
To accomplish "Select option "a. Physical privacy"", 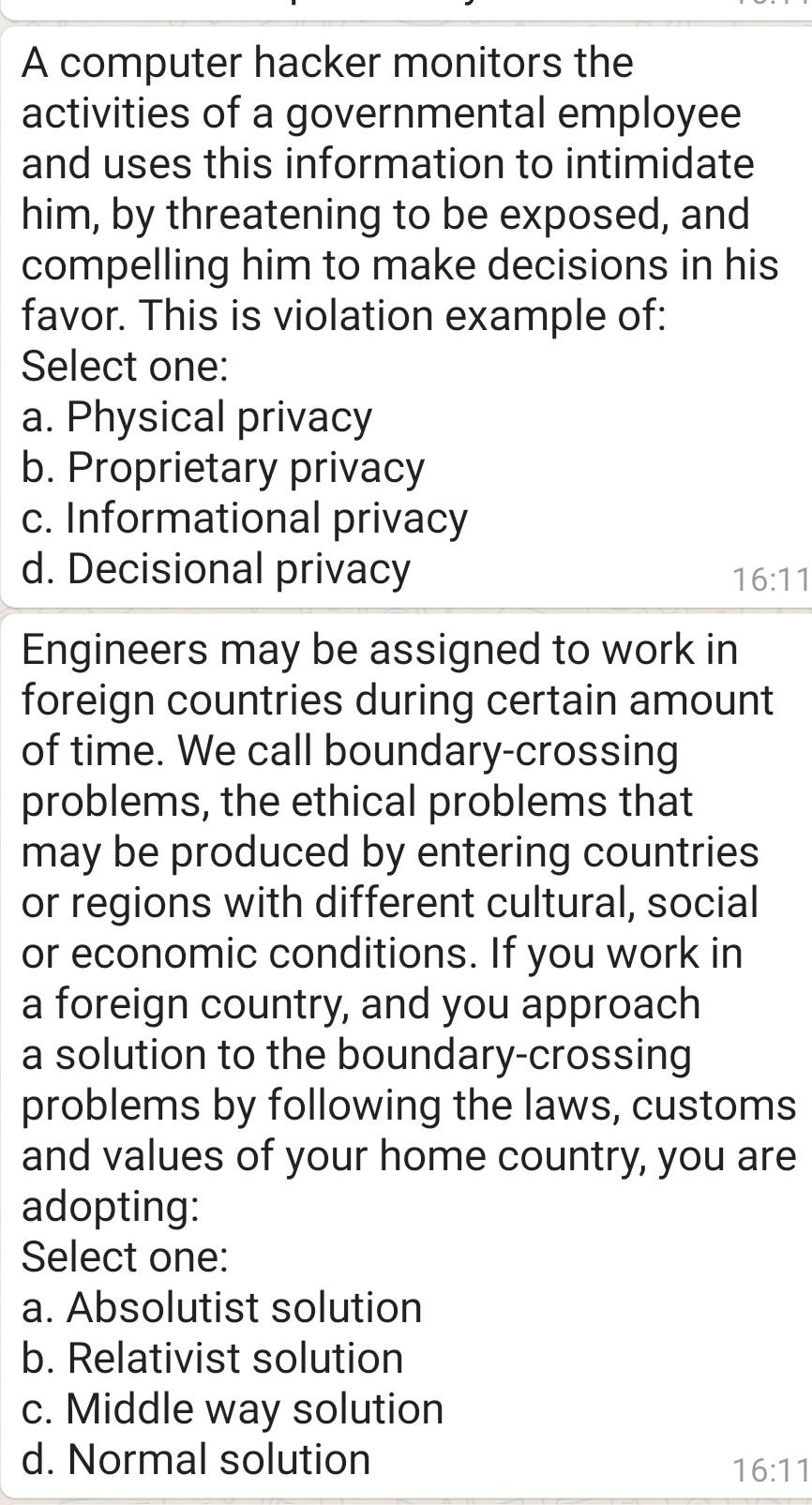I will click(x=197, y=416).
